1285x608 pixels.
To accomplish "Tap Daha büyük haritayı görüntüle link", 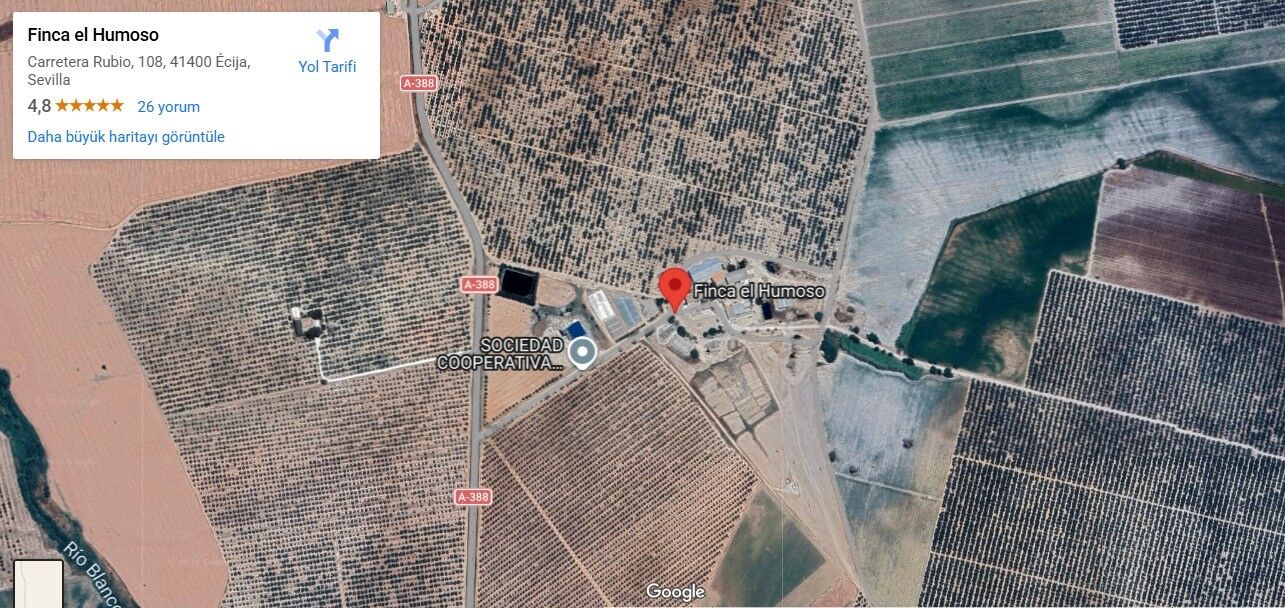I will coord(126,137).
